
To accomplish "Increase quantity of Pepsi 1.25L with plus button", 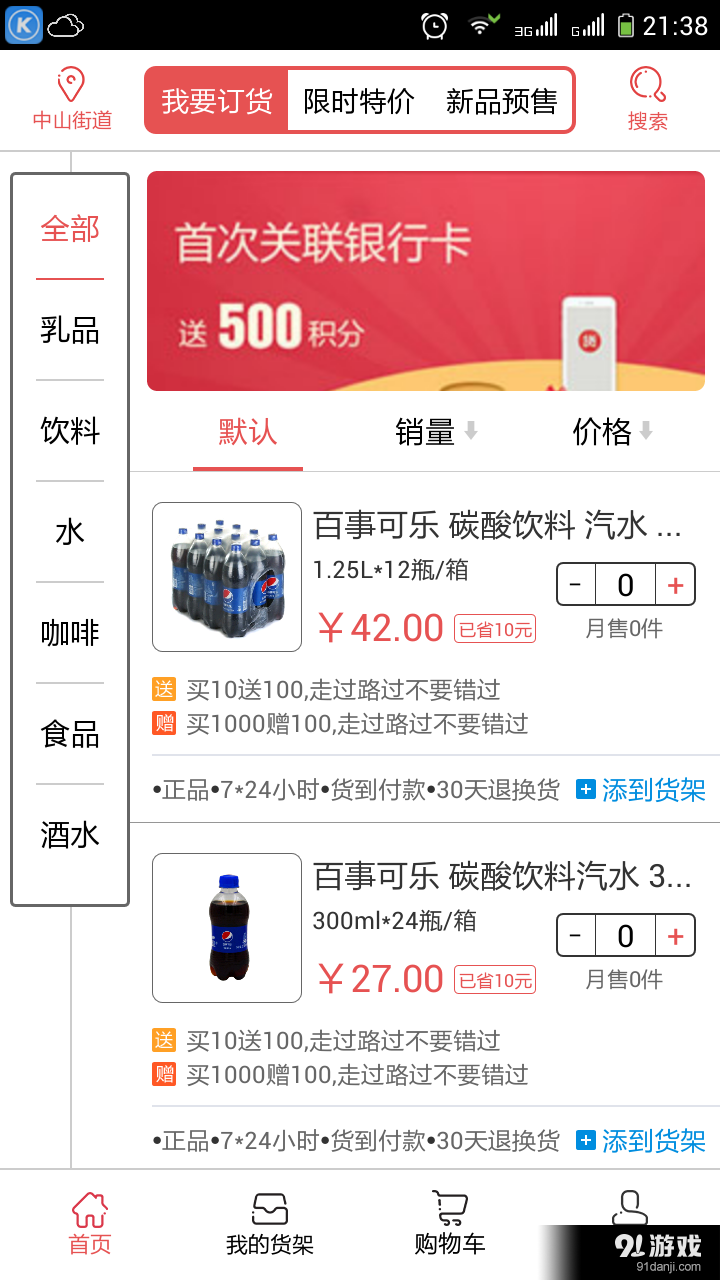I will tap(677, 585).
